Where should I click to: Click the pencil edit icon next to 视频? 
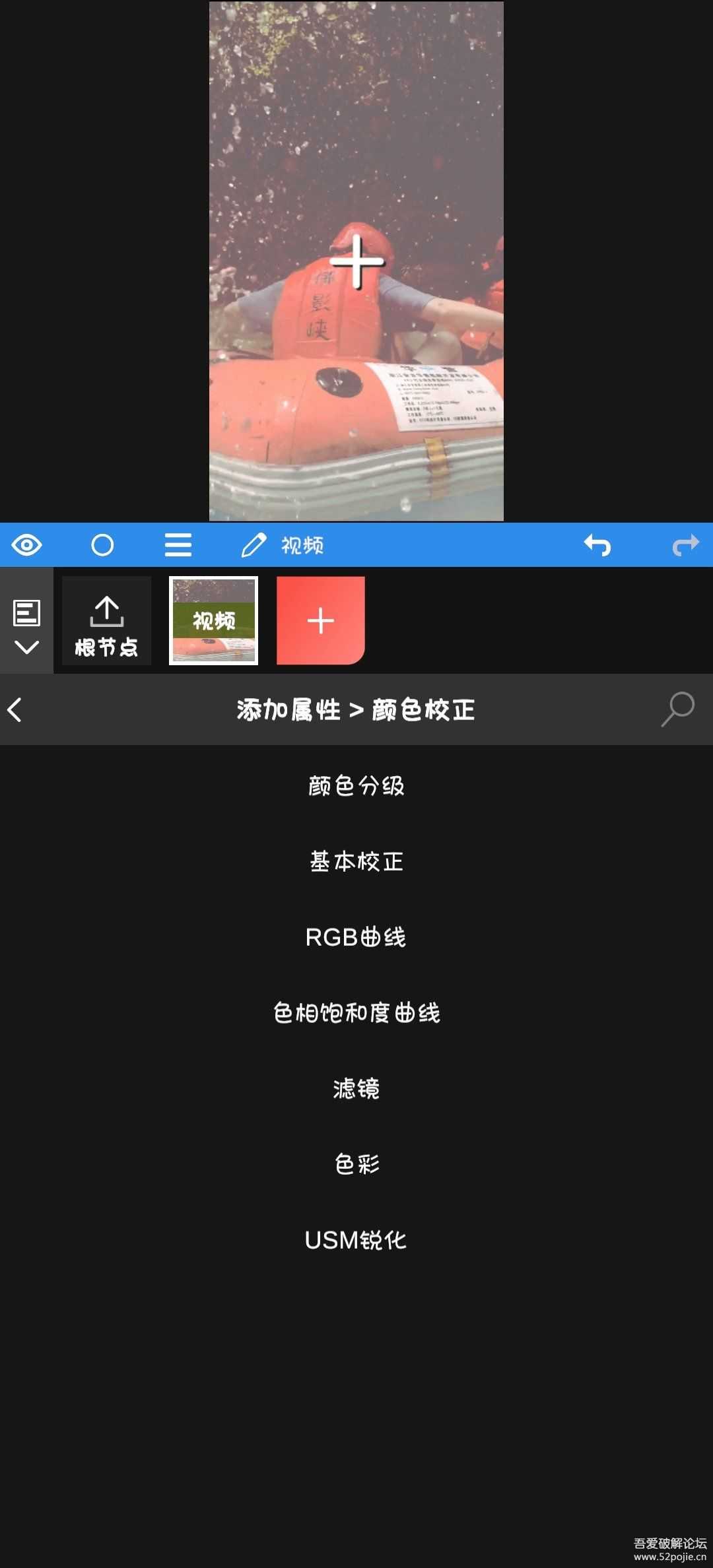click(x=253, y=545)
